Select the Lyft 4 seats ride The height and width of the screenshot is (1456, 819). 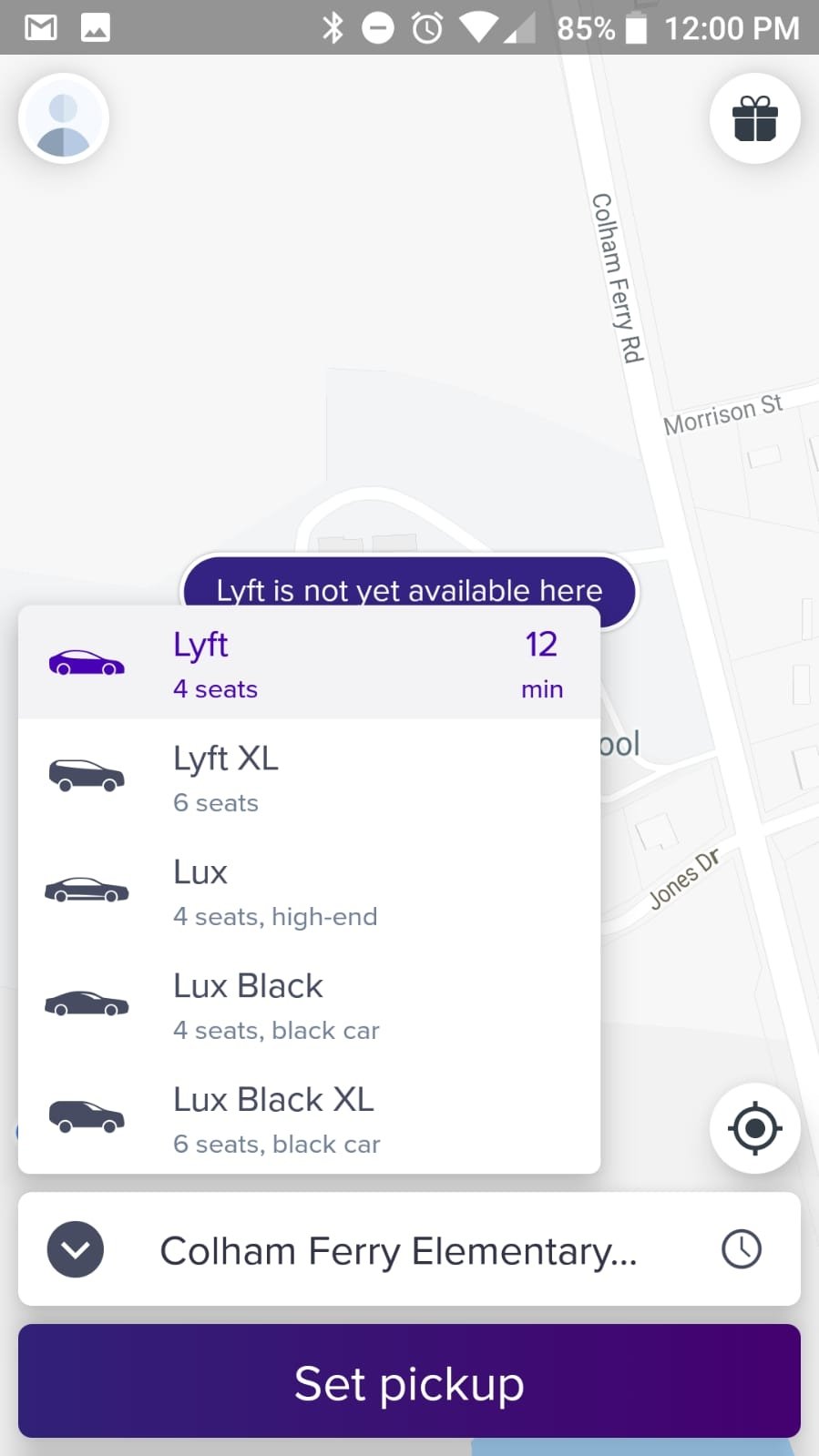pyautogui.click(x=309, y=662)
